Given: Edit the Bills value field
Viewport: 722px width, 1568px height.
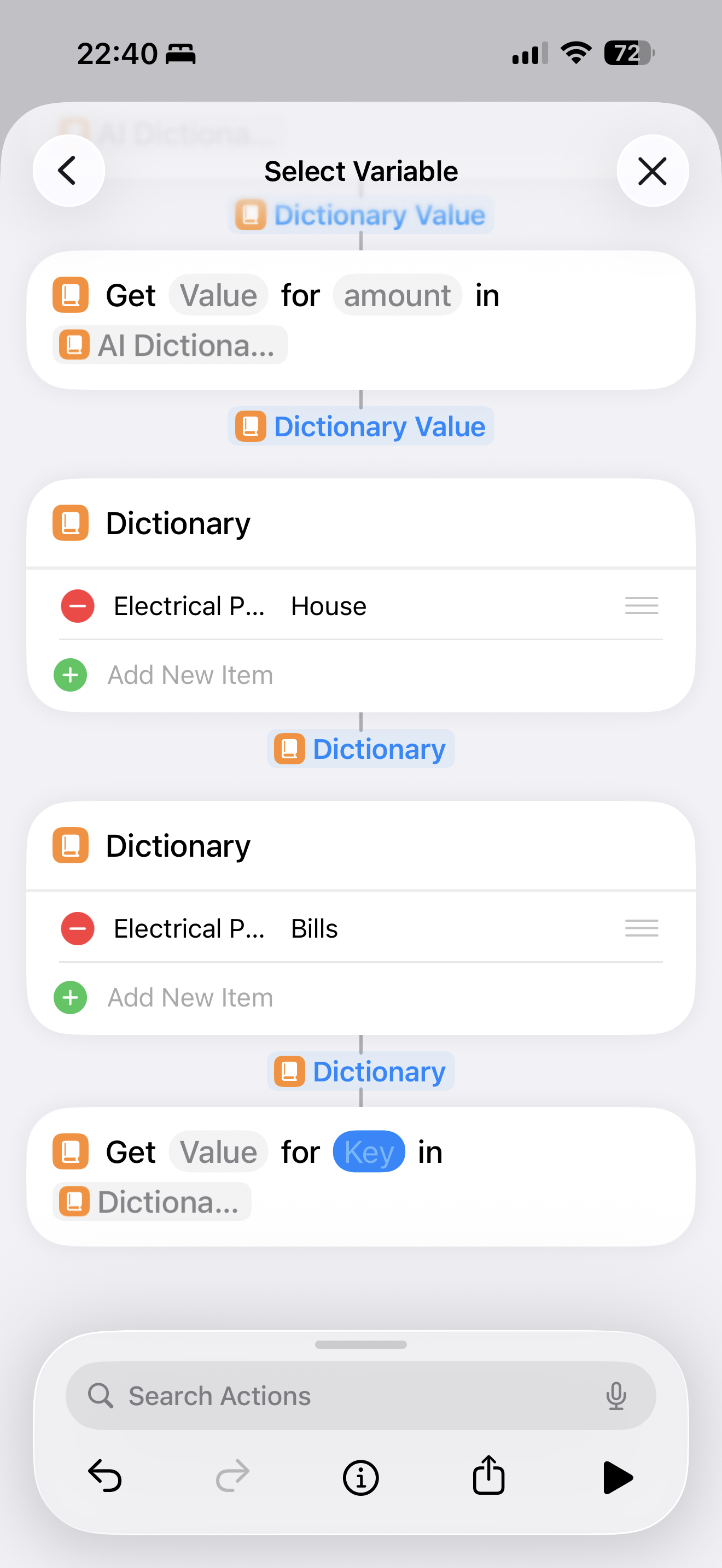Looking at the screenshot, I should 314,929.
